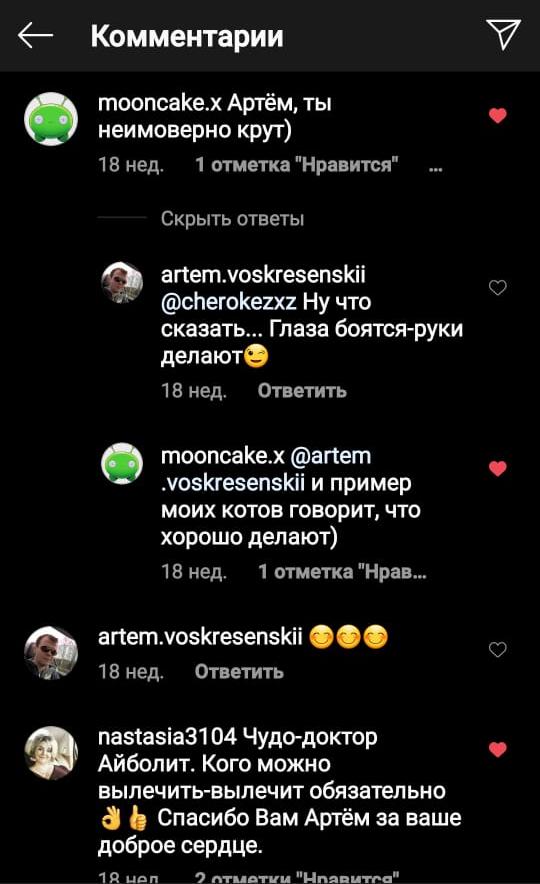Open the @cherokezxz mention link
The height and width of the screenshot is (884, 540).
228,302
